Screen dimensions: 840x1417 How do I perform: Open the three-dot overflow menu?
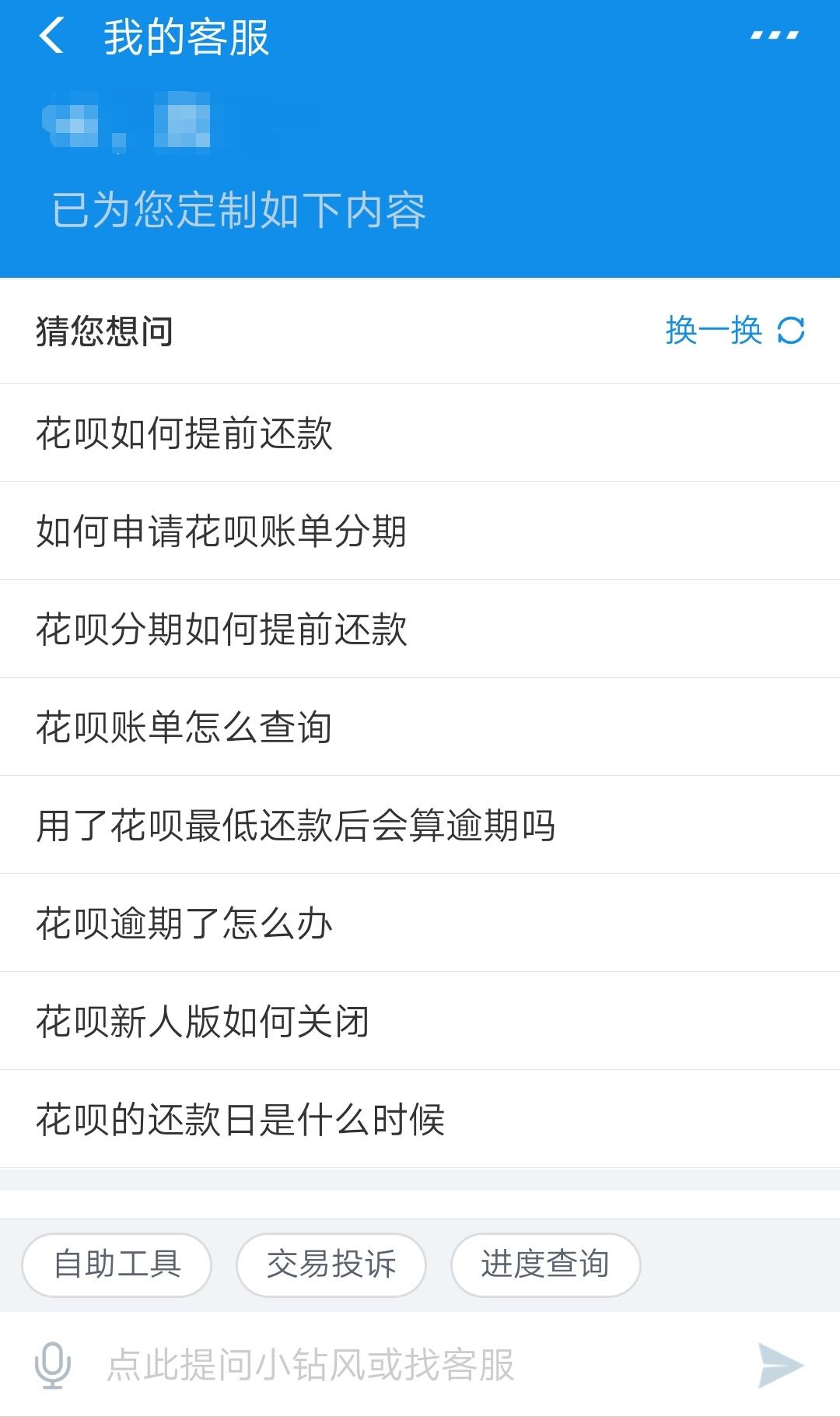pyautogui.click(x=774, y=36)
